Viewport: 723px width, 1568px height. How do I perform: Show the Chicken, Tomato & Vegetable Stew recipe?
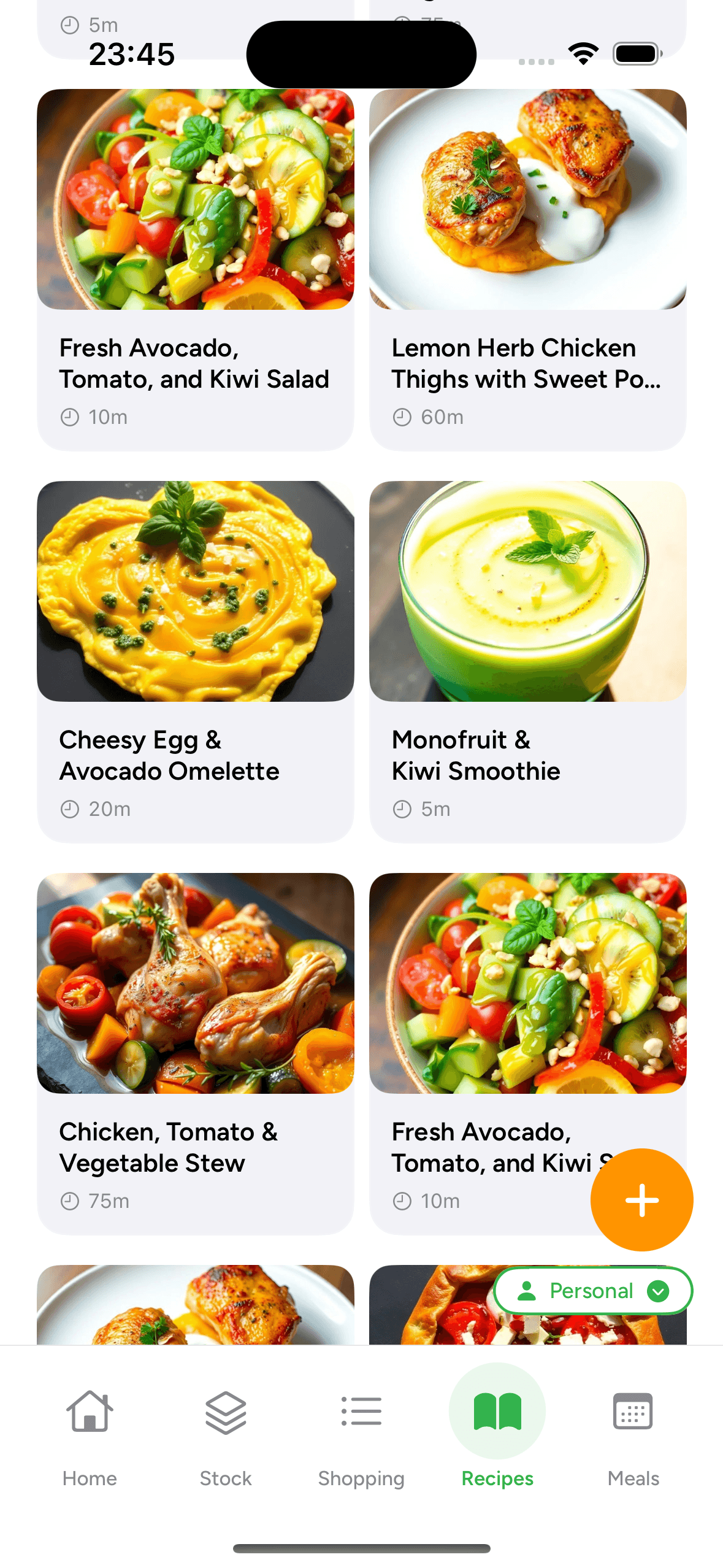[x=195, y=1053]
